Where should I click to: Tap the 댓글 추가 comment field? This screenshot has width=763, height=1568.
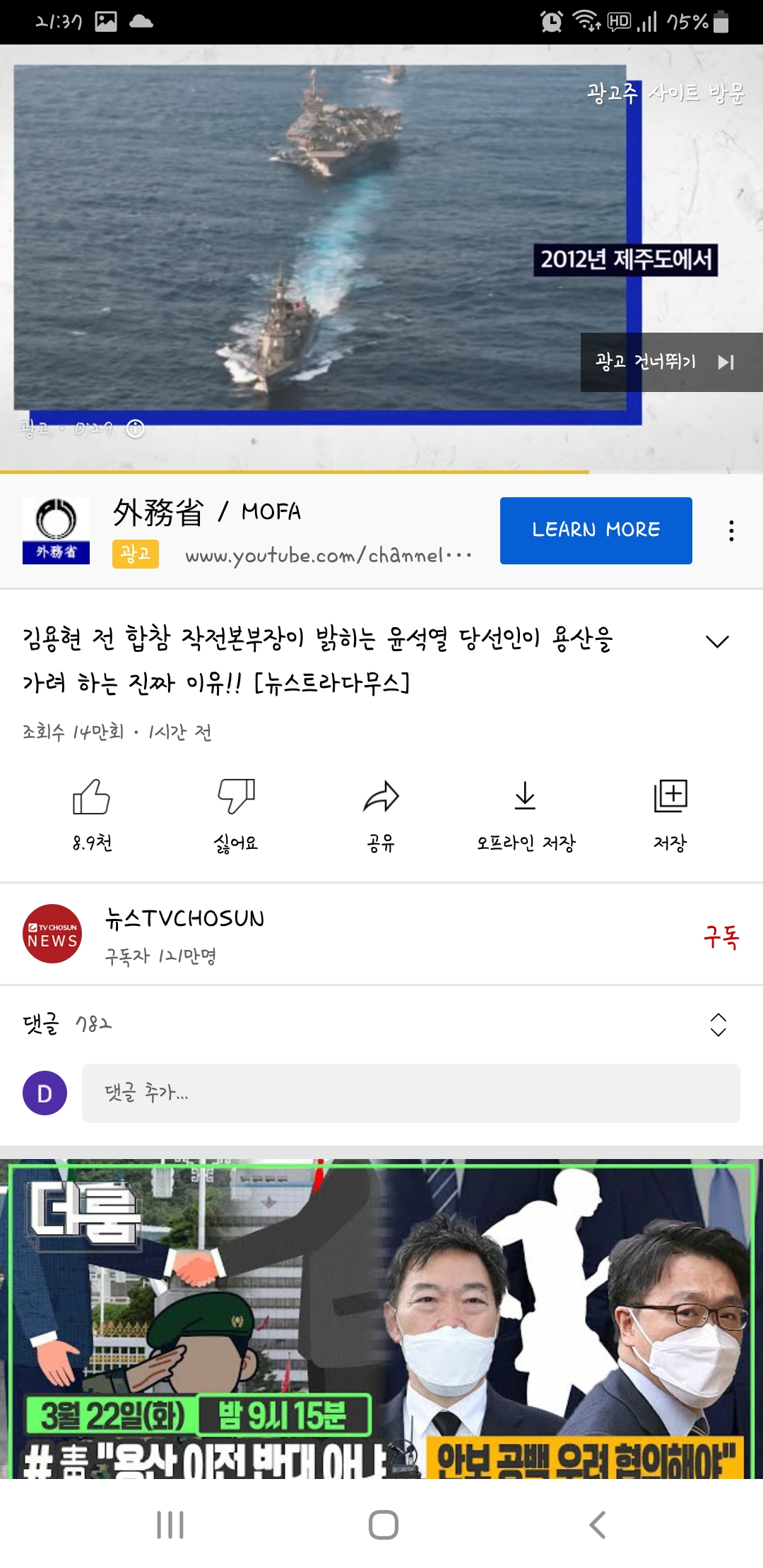coord(410,1093)
